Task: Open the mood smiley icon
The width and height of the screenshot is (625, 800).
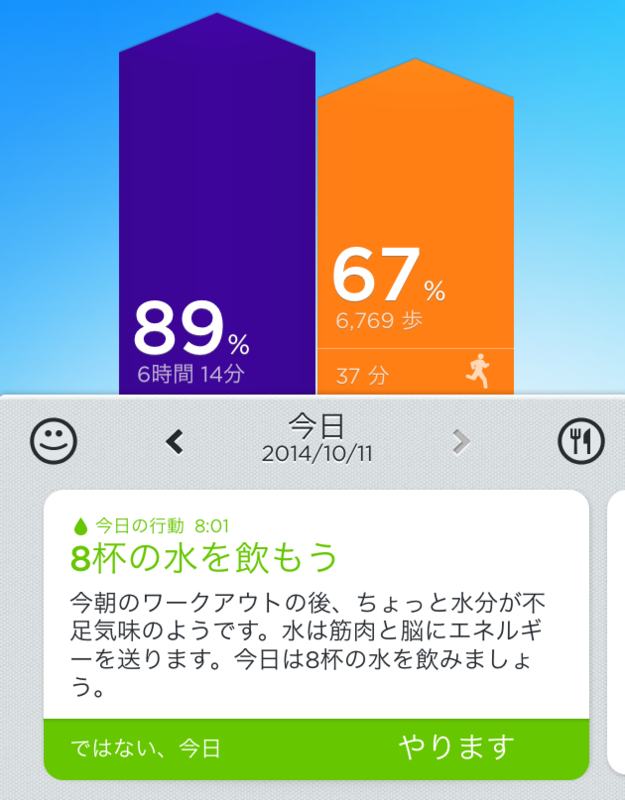Action: 54,440
